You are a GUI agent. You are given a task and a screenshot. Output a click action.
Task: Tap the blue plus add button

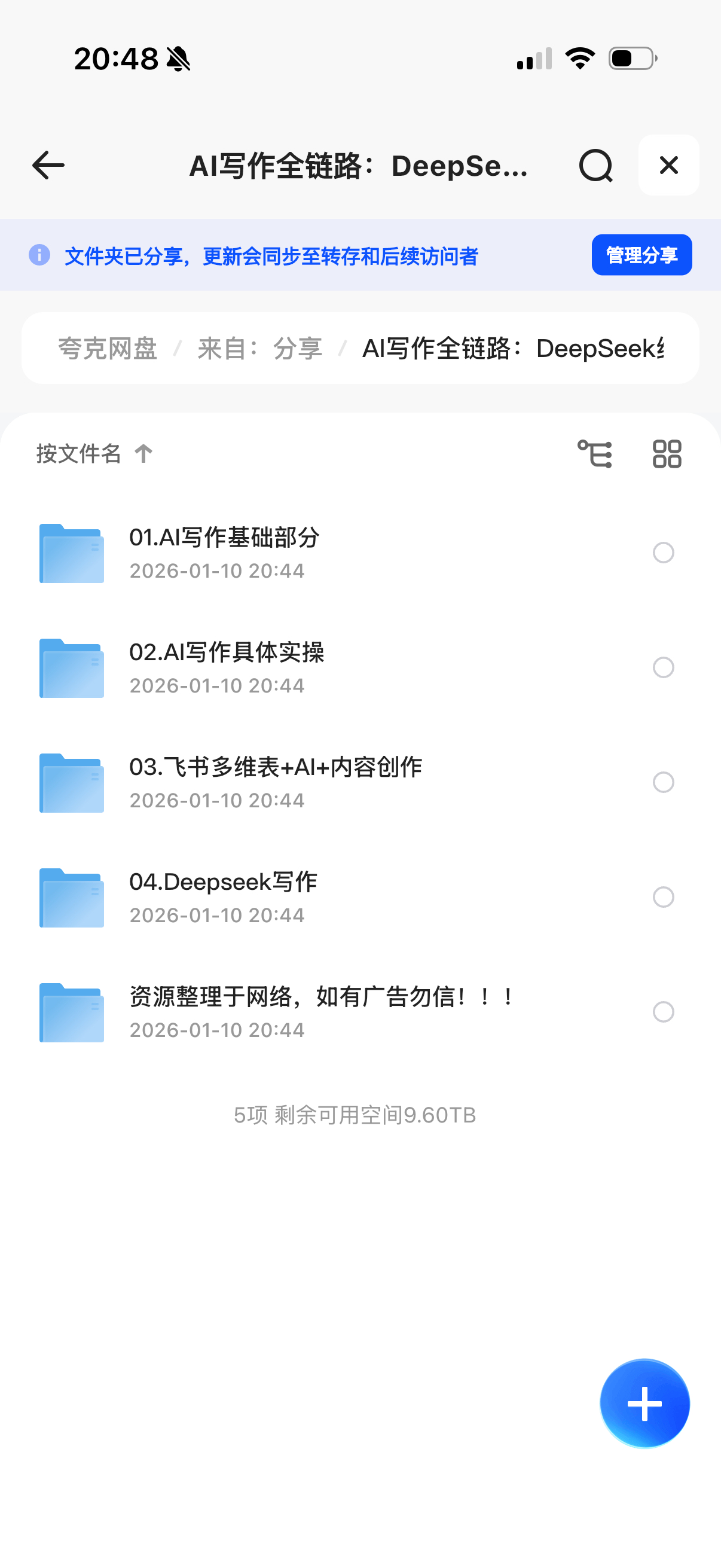[x=644, y=1404]
